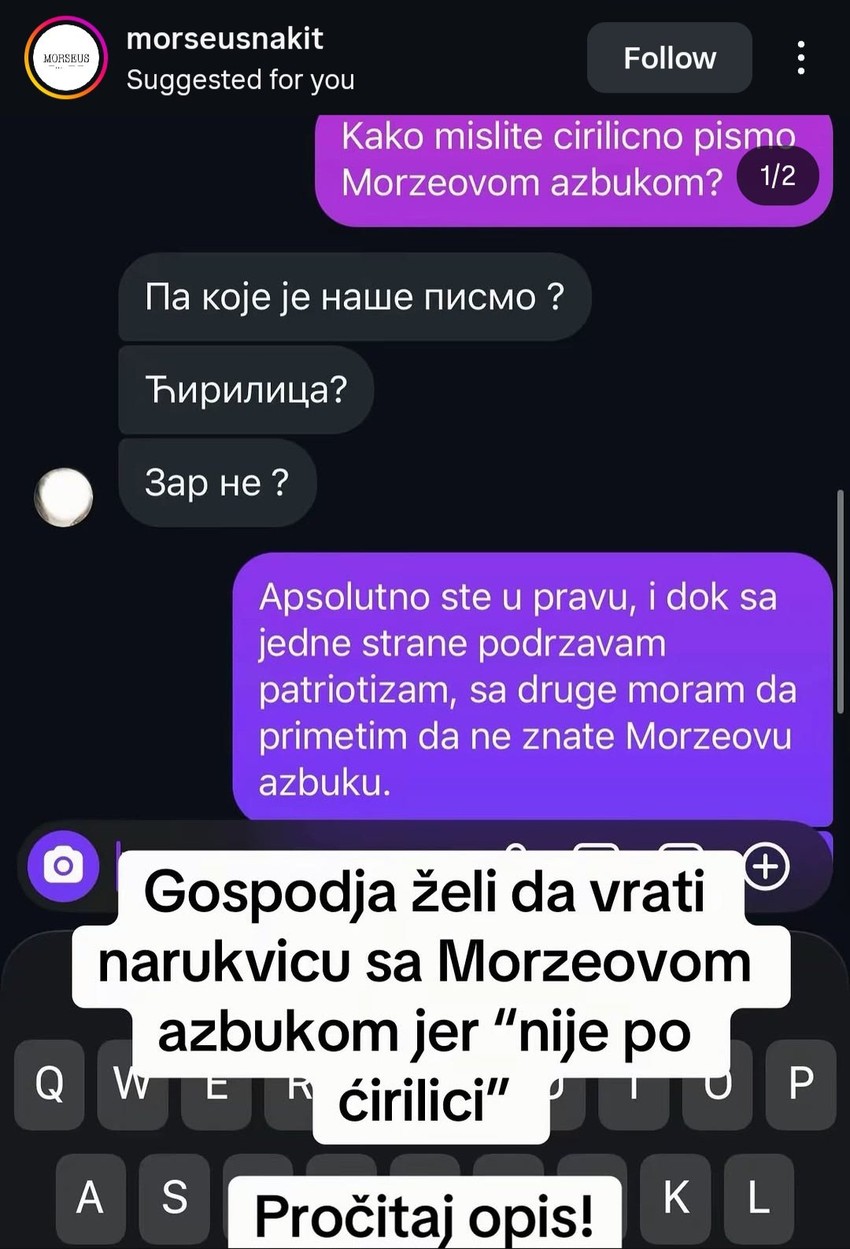
Task: Tap the plus icon beside the message field
Action: point(766,864)
